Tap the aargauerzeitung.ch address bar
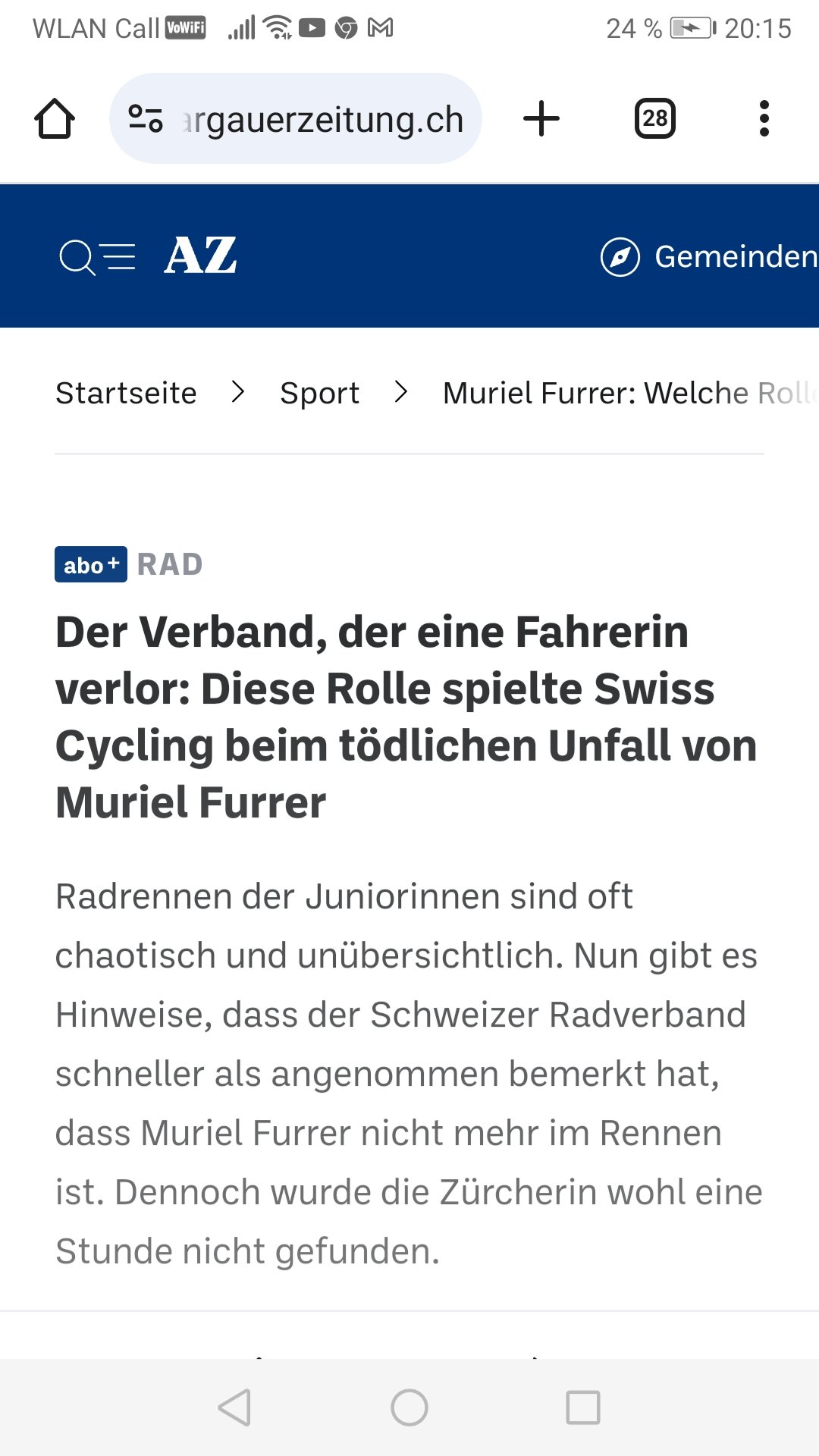The height and width of the screenshot is (1456, 819). coord(322,119)
